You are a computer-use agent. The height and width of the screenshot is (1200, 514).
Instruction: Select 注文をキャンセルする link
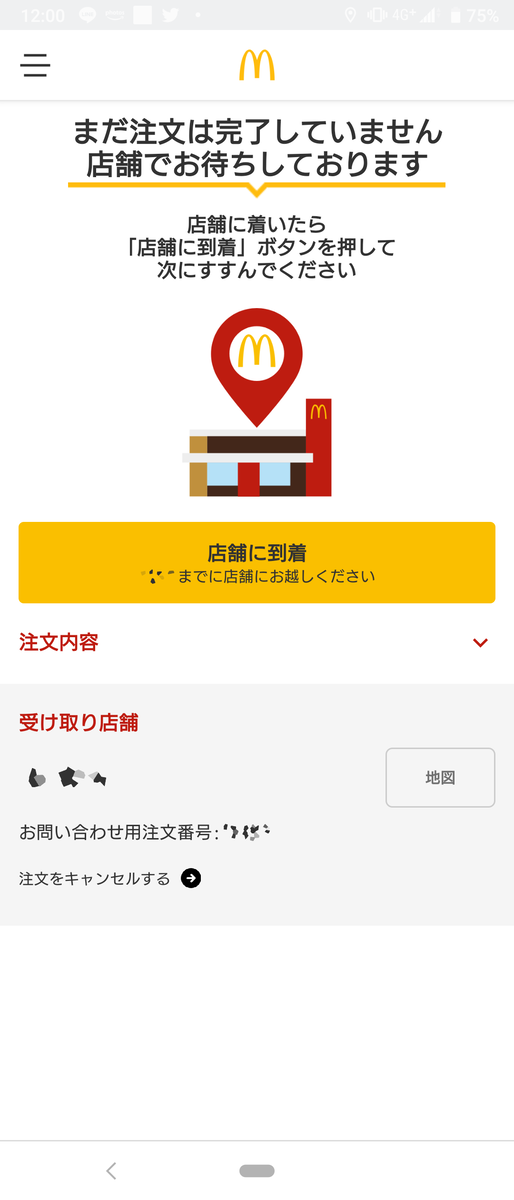(x=110, y=879)
